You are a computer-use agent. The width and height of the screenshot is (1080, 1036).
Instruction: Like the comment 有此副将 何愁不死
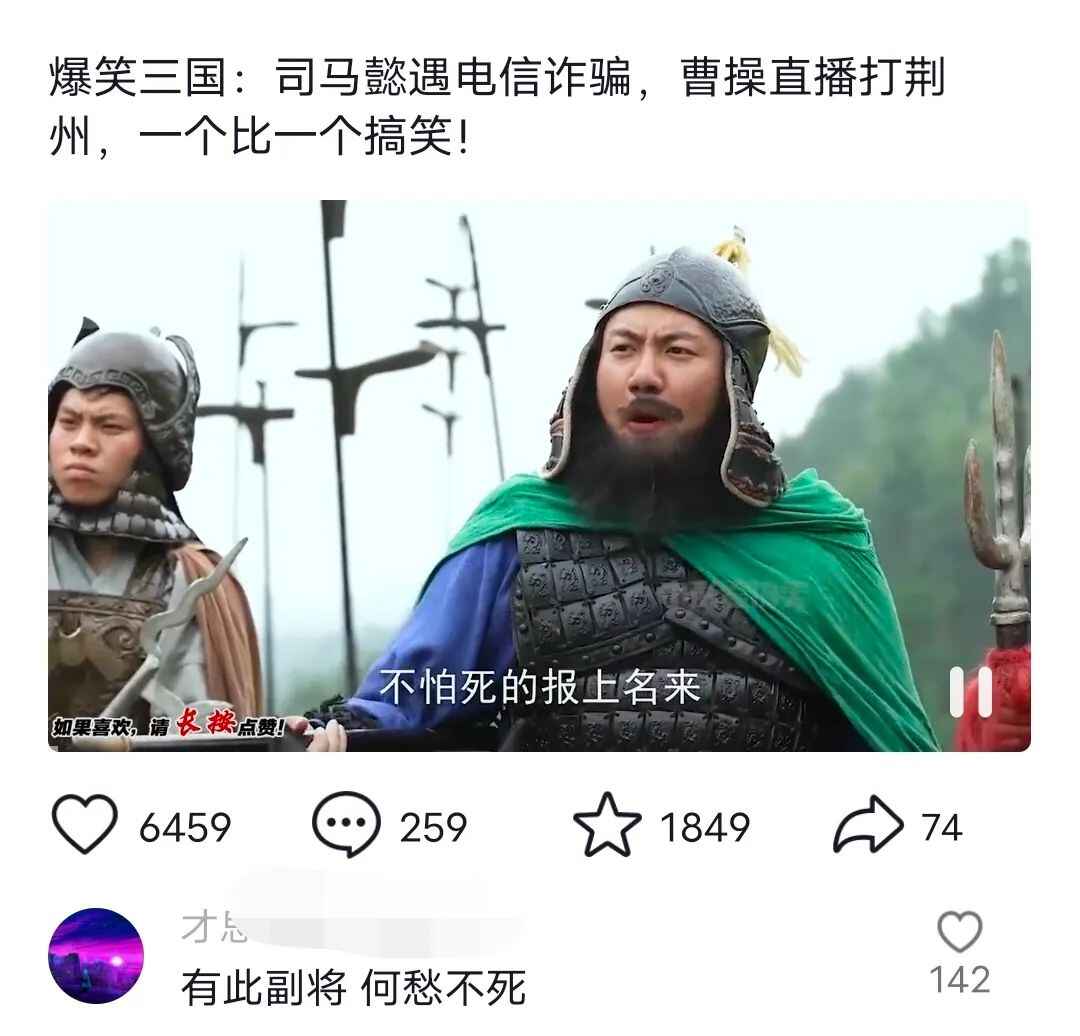point(959,933)
